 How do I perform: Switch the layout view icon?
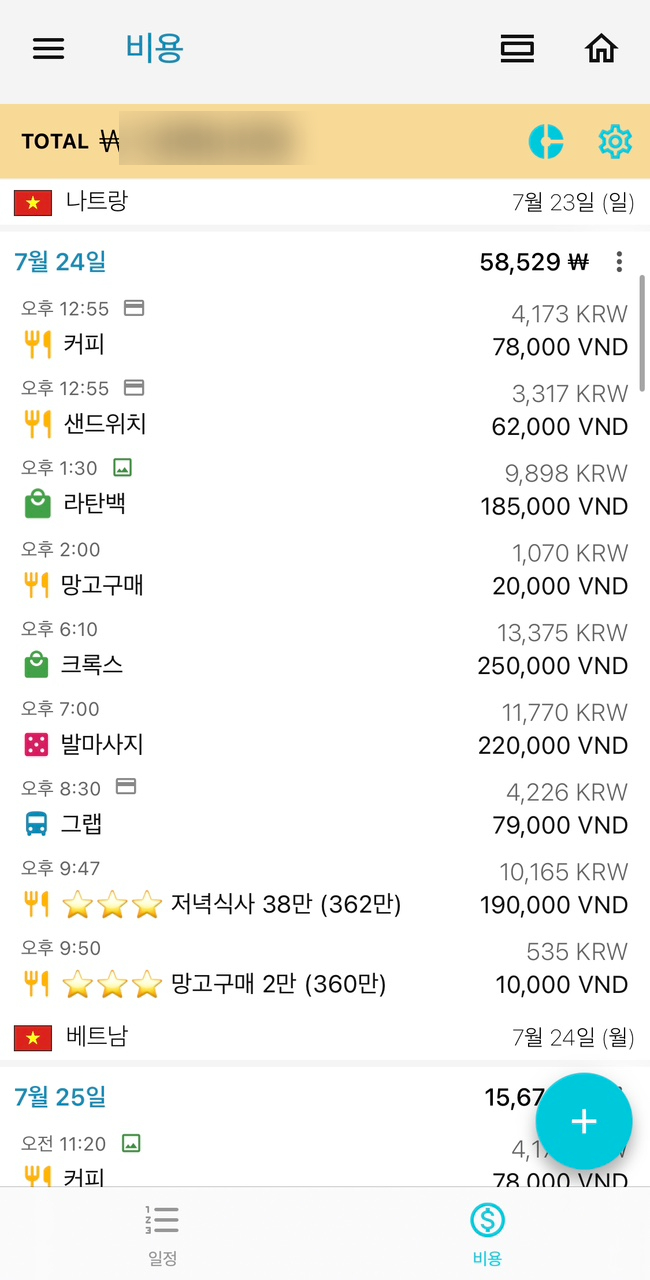(x=517, y=48)
